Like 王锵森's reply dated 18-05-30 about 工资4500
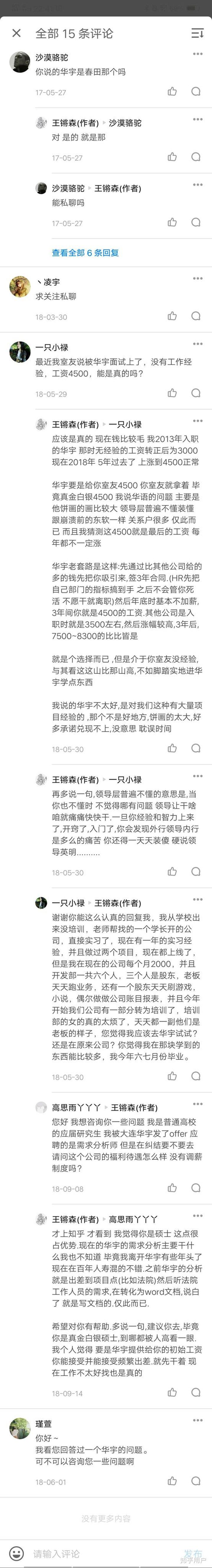 click(x=173, y=748)
